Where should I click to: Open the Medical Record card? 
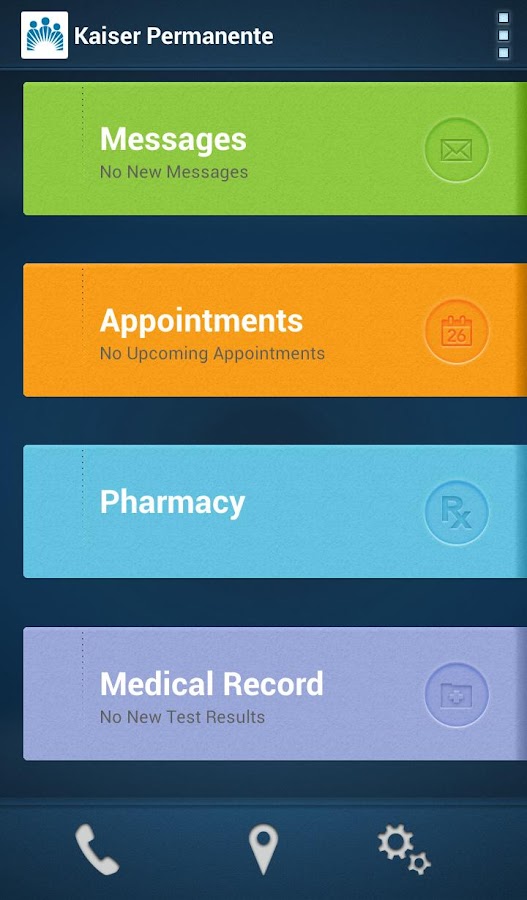tap(275, 693)
